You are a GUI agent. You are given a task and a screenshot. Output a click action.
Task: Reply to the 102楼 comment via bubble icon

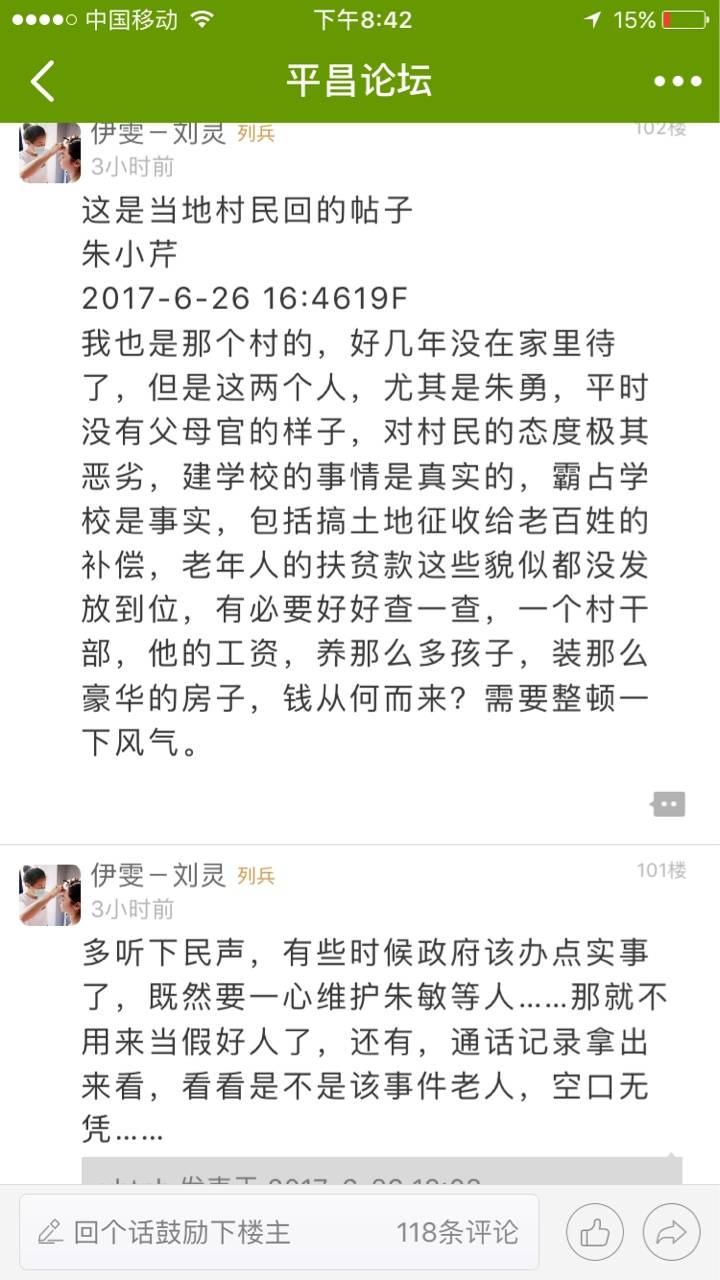(x=667, y=803)
